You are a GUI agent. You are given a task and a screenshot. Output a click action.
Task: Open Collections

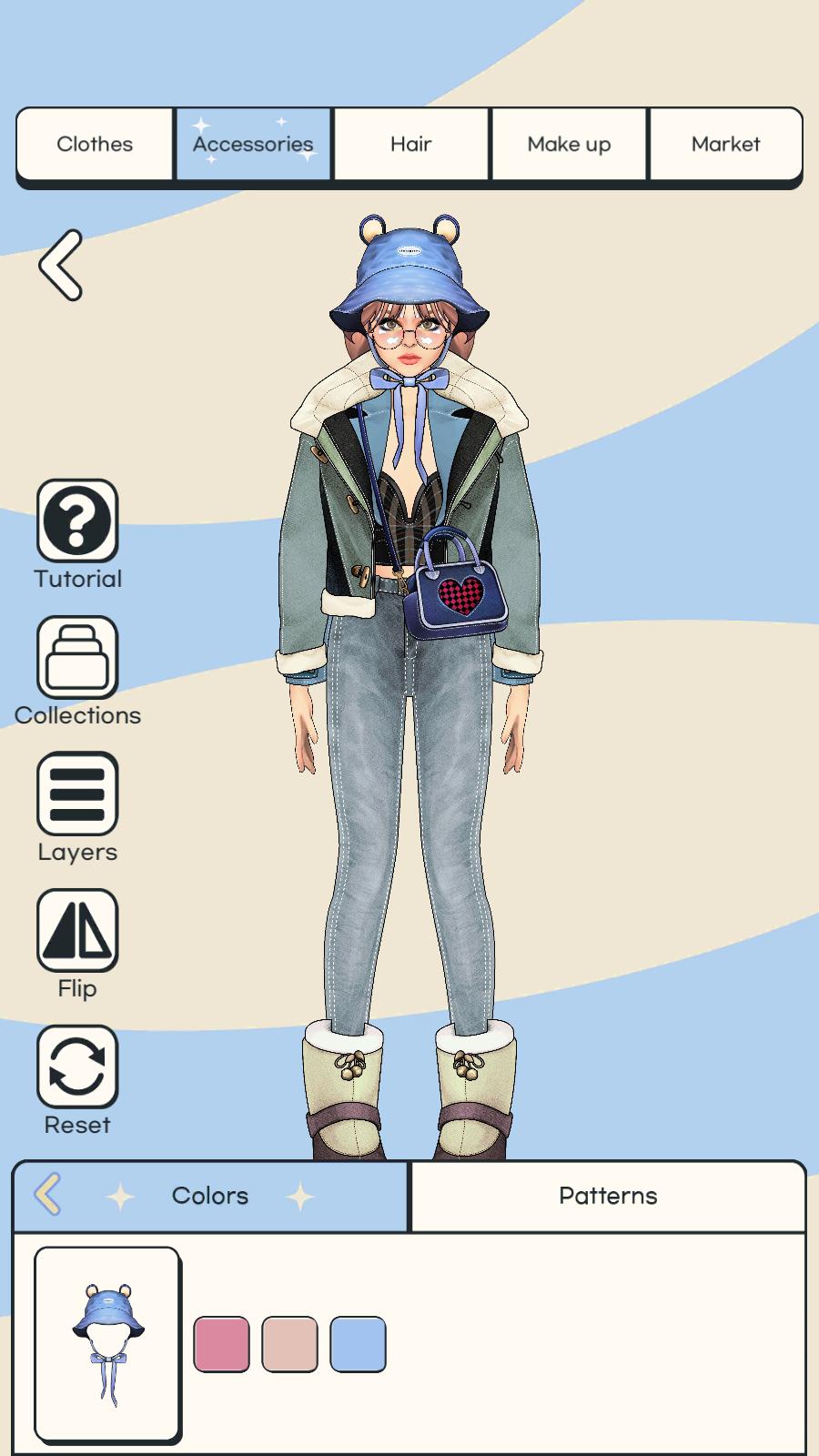(77, 657)
